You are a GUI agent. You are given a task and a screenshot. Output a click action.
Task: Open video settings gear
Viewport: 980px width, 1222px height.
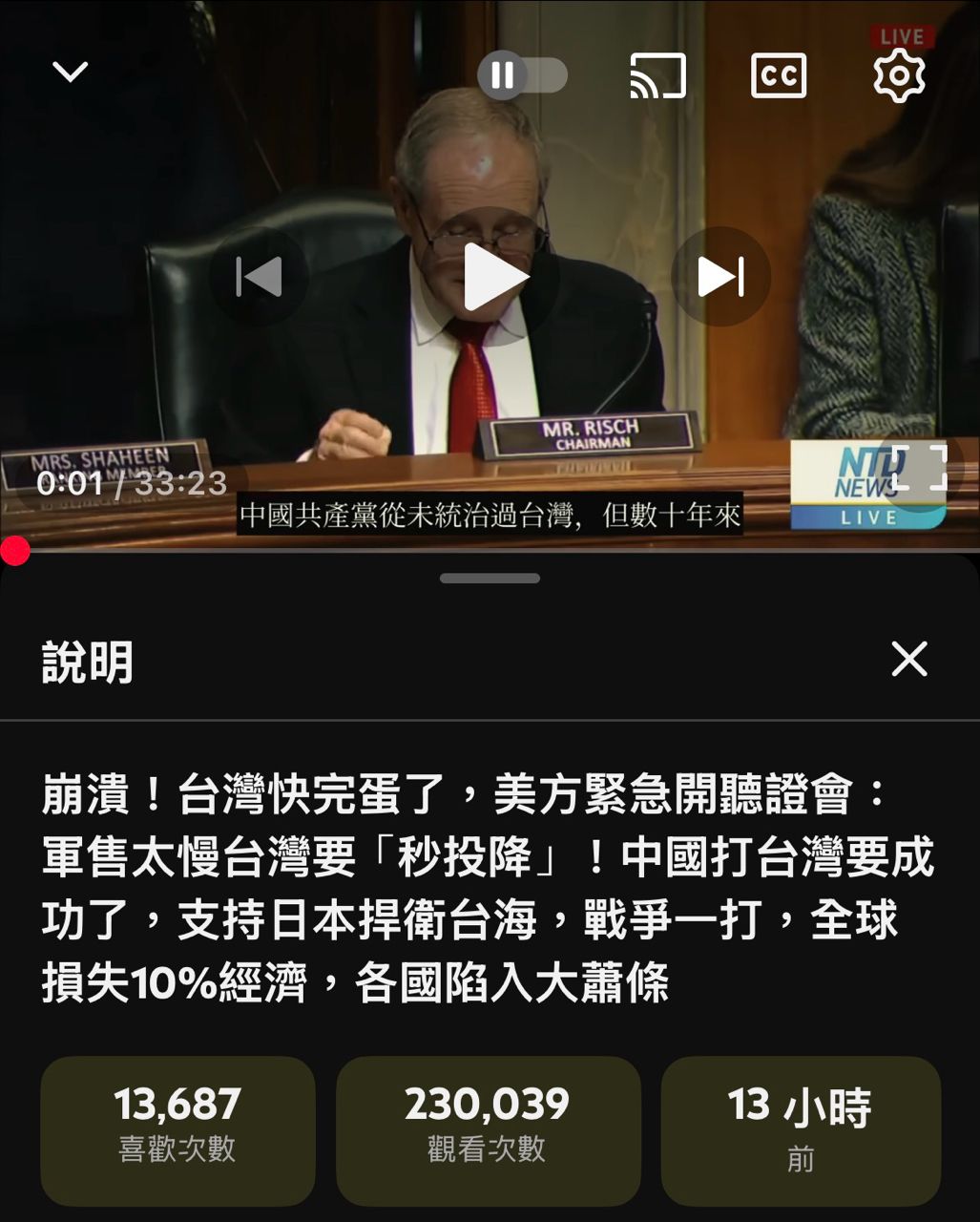899,75
